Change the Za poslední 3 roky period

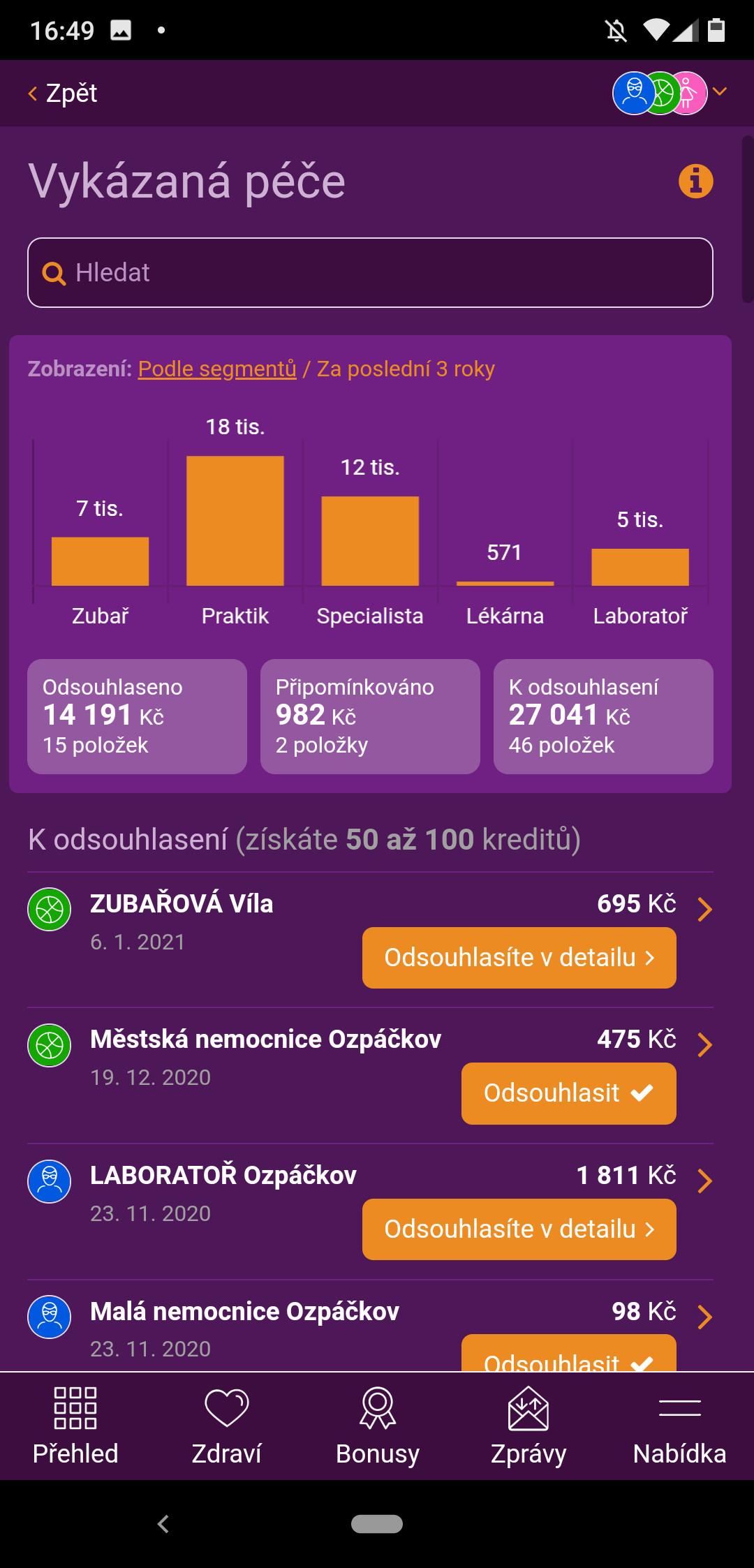pos(406,369)
